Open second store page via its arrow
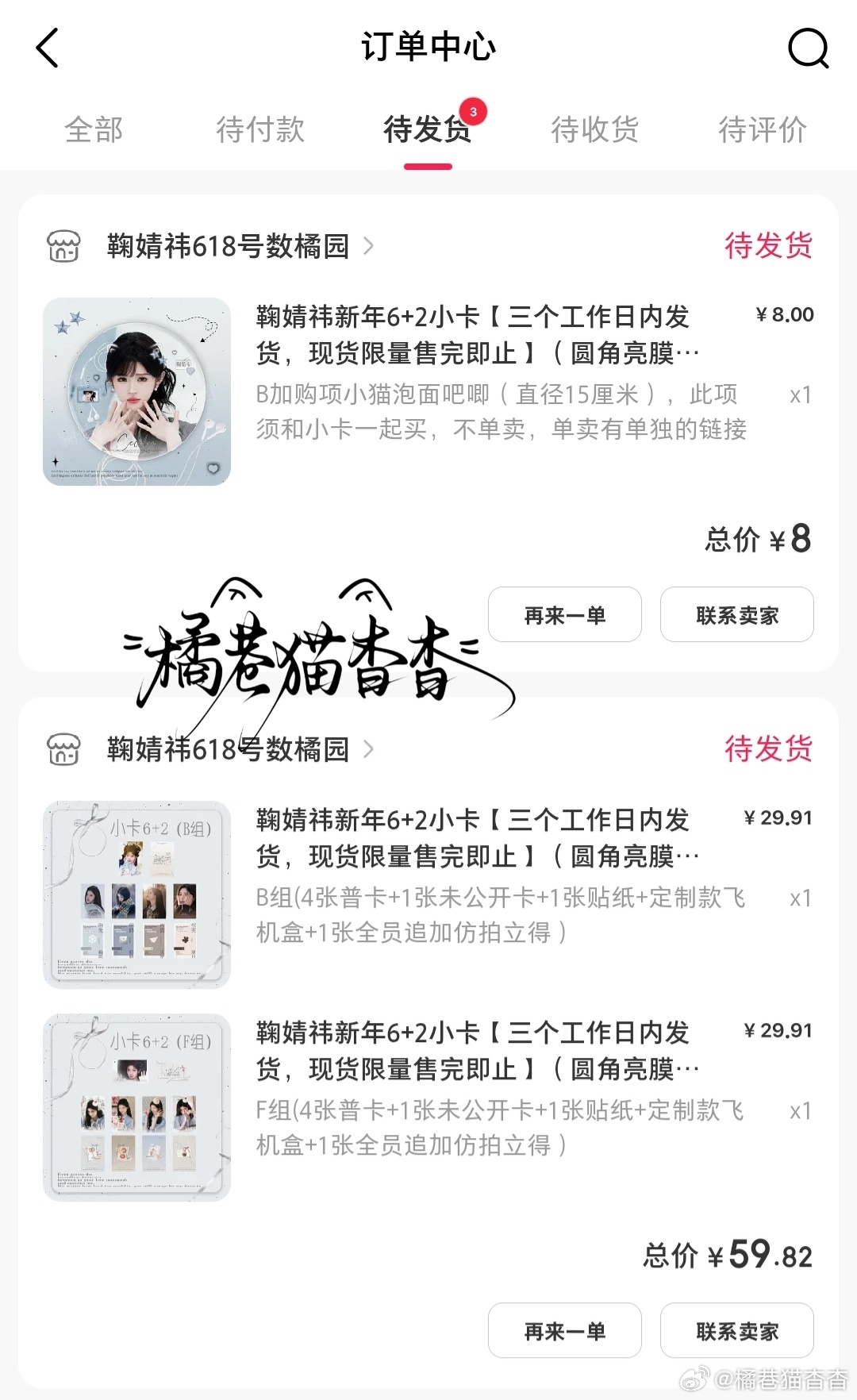Viewport: 857px width, 1400px height. [368, 750]
